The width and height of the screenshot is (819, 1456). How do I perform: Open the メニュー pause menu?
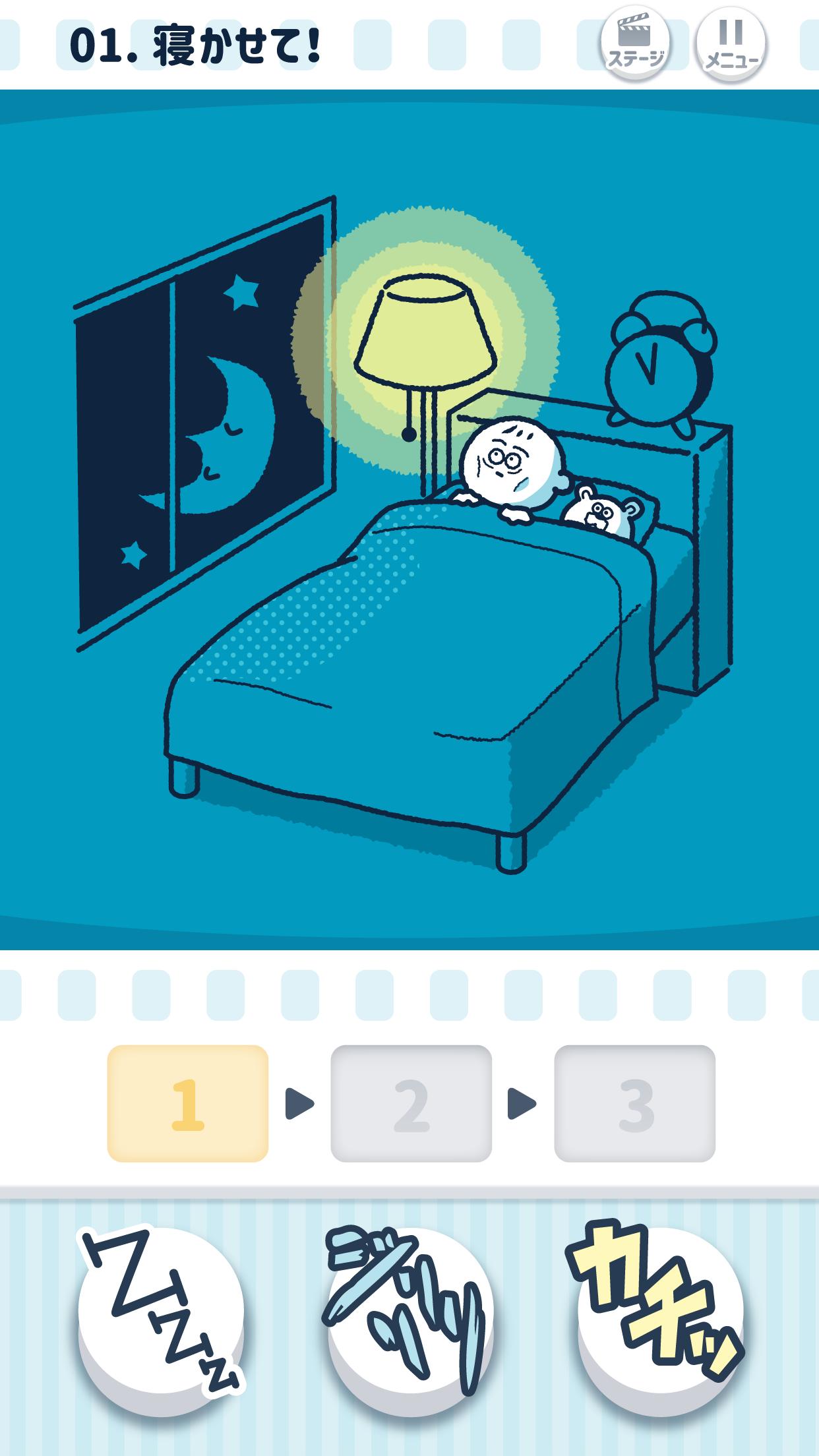click(x=731, y=44)
